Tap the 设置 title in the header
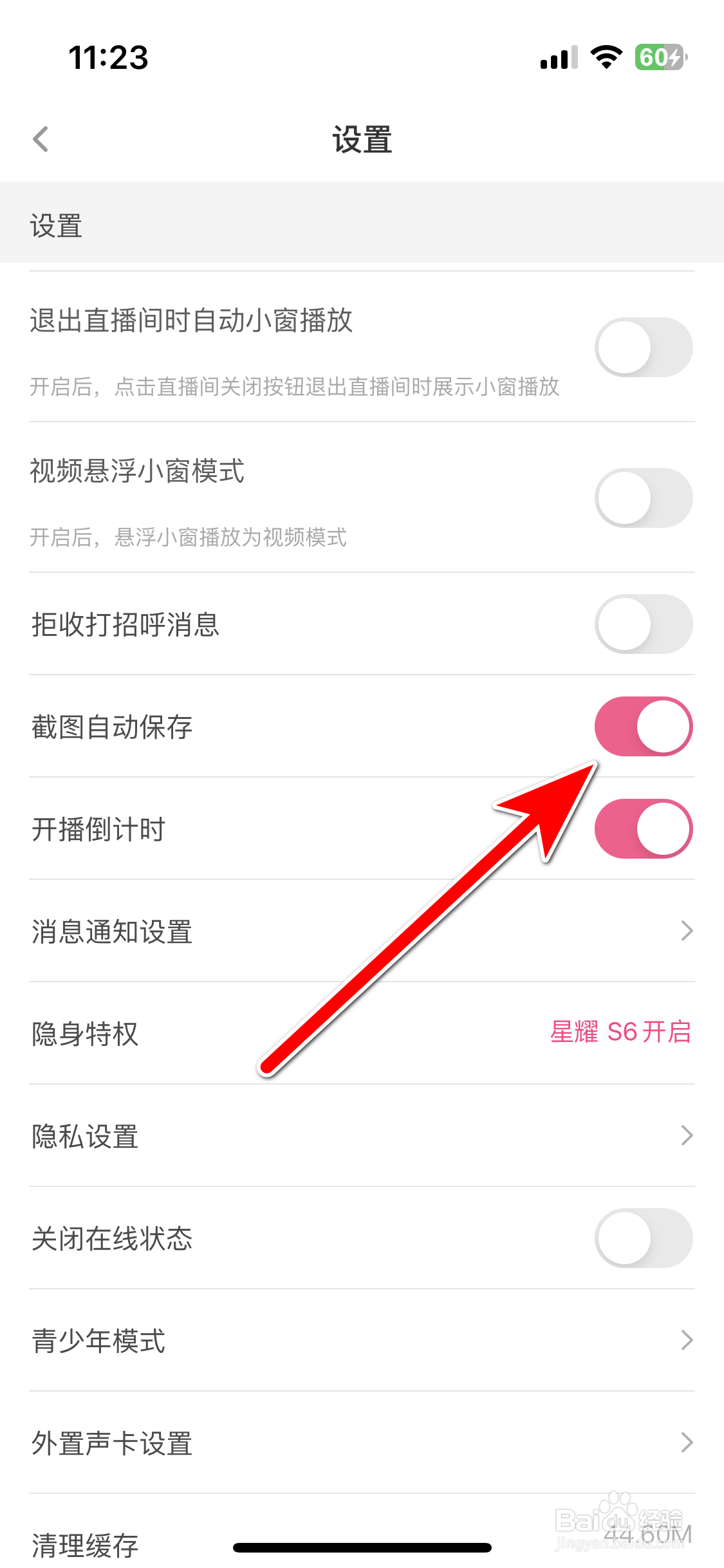Viewport: 724px width, 1568px height. pyautogui.click(x=362, y=140)
